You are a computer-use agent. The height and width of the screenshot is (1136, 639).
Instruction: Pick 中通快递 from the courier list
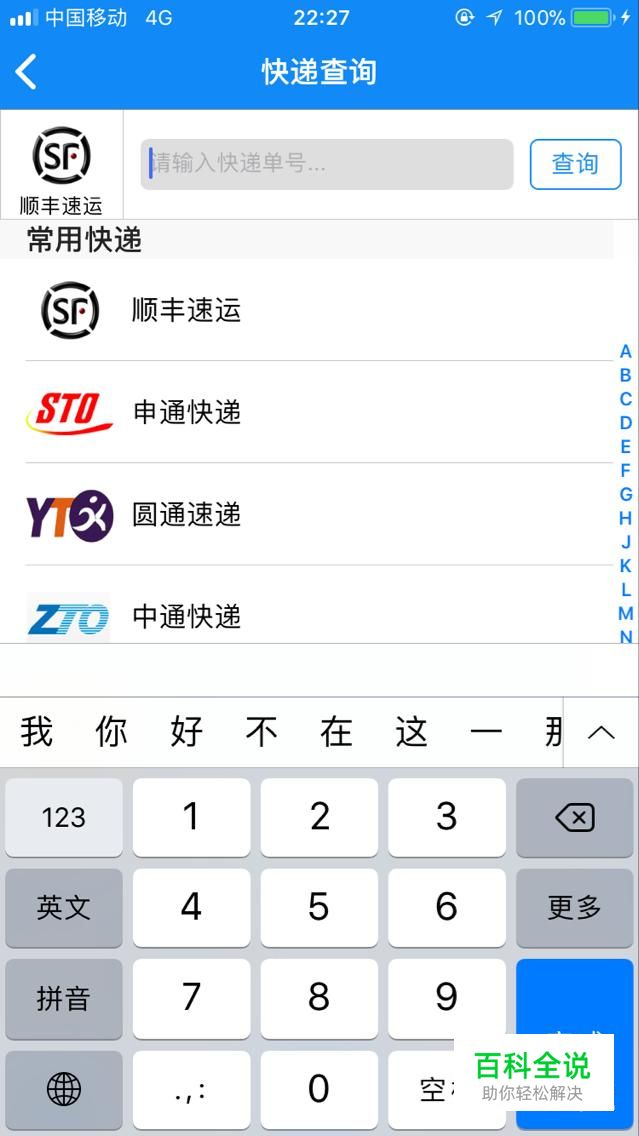186,615
